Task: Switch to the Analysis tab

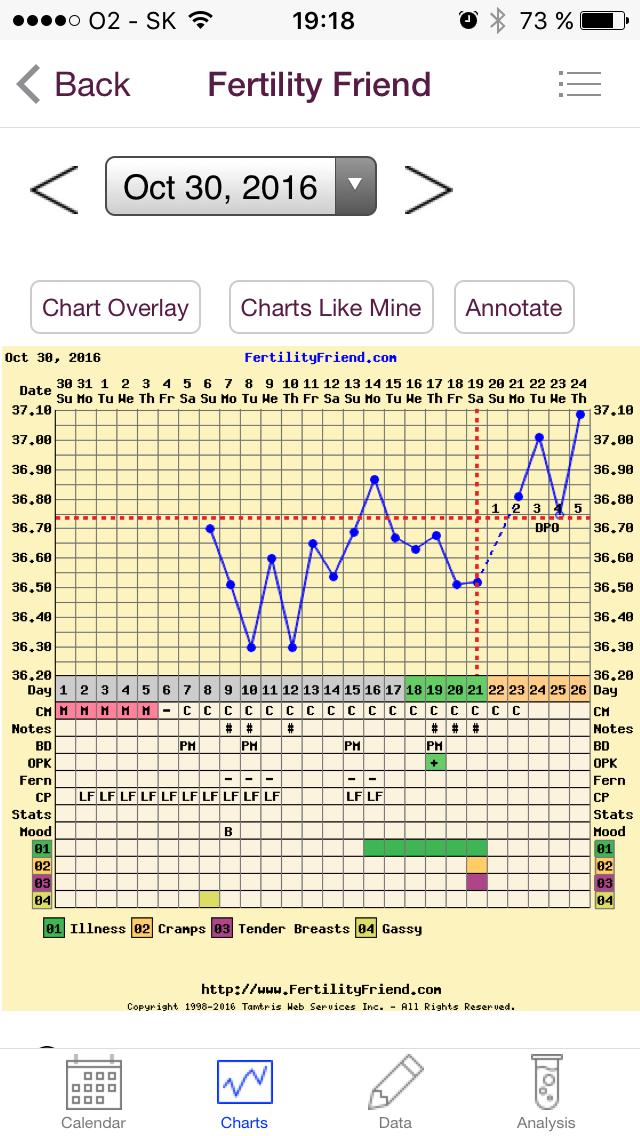Action: tap(546, 1092)
